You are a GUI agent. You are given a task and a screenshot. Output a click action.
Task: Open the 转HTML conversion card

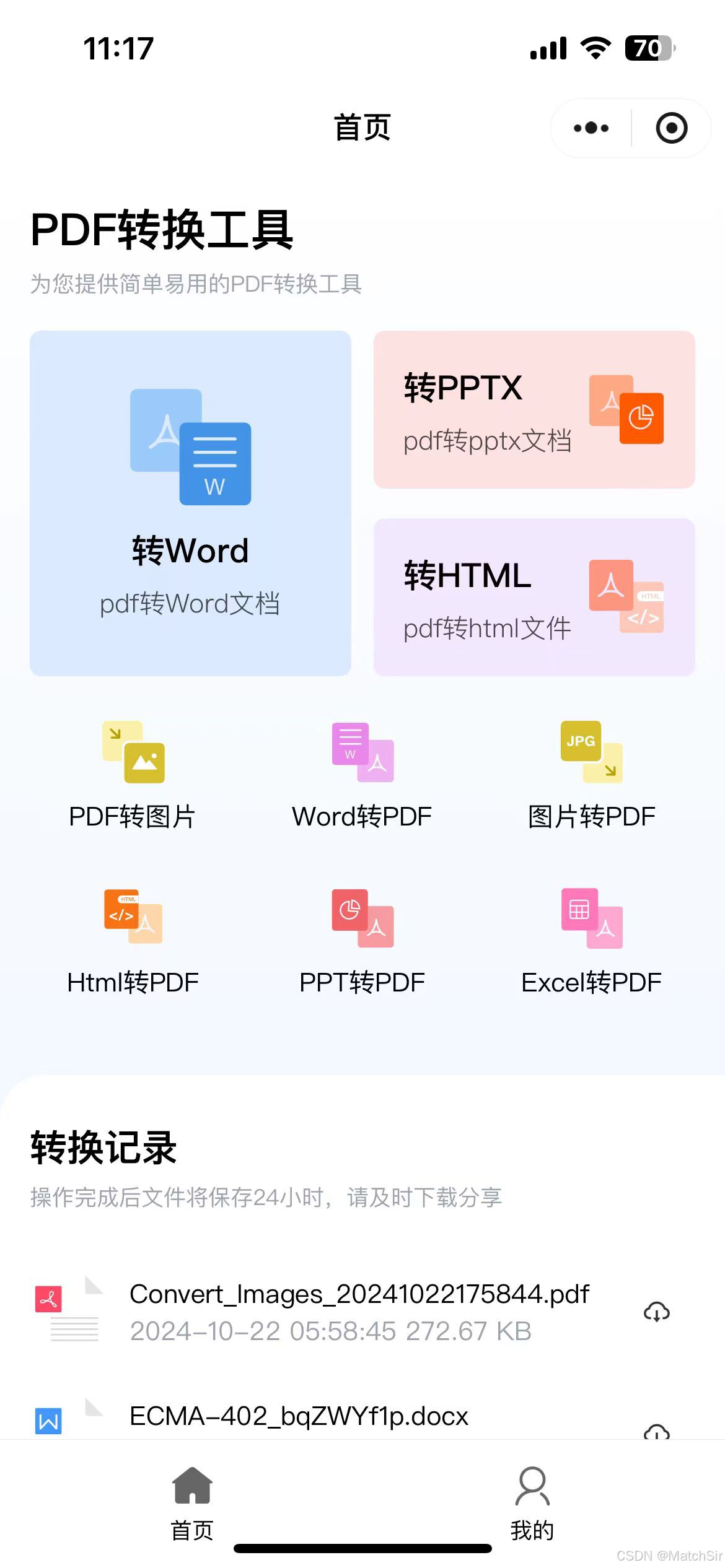click(x=534, y=597)
